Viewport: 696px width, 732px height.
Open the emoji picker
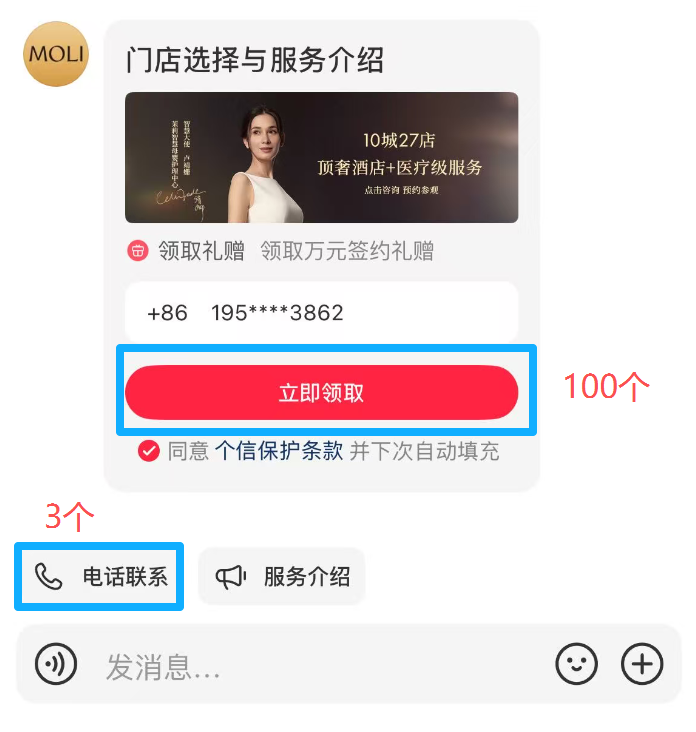click(x=577, y=663)
